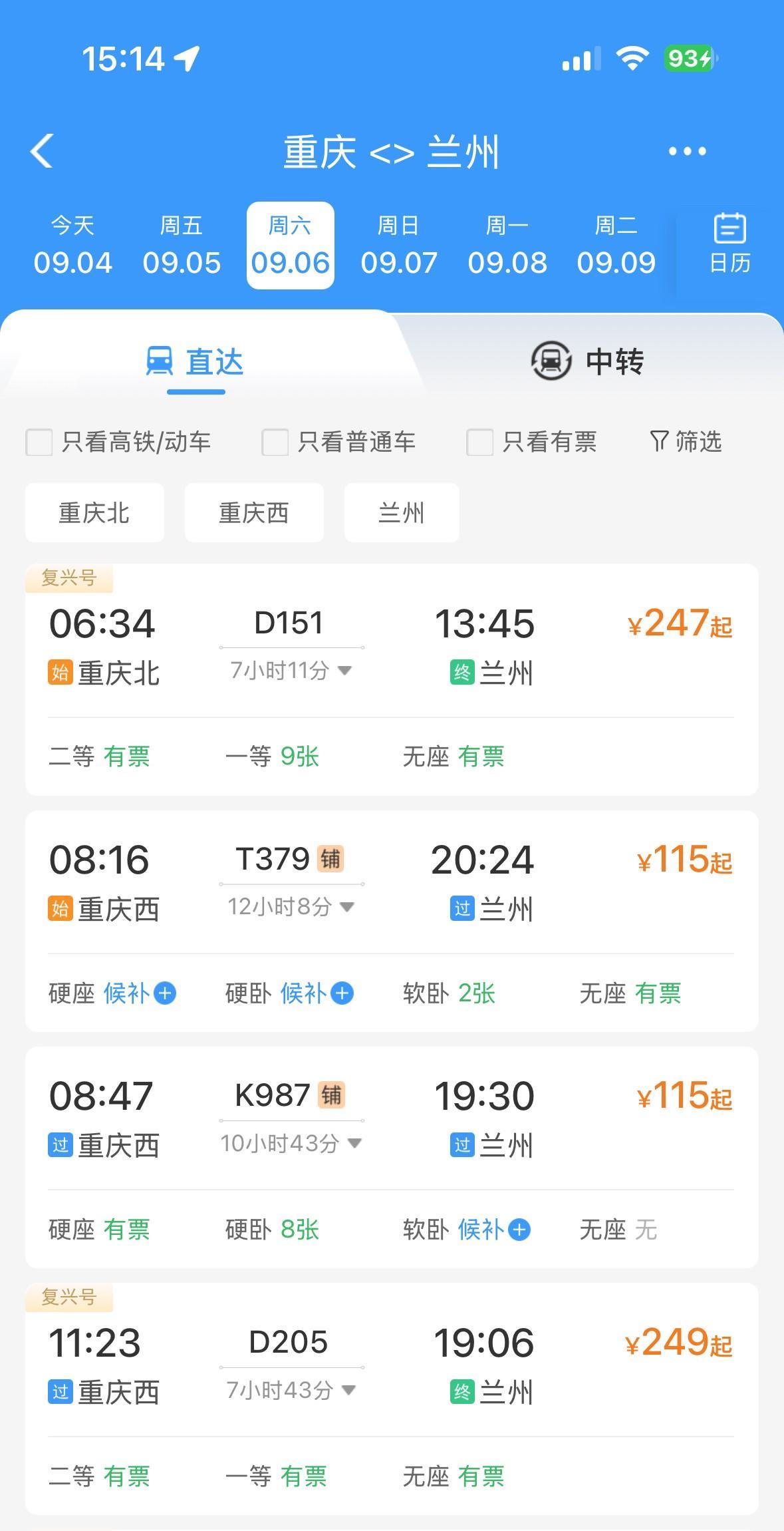Select the date 周日 09.07
The image size is (784, 1531).
[399, 246]
